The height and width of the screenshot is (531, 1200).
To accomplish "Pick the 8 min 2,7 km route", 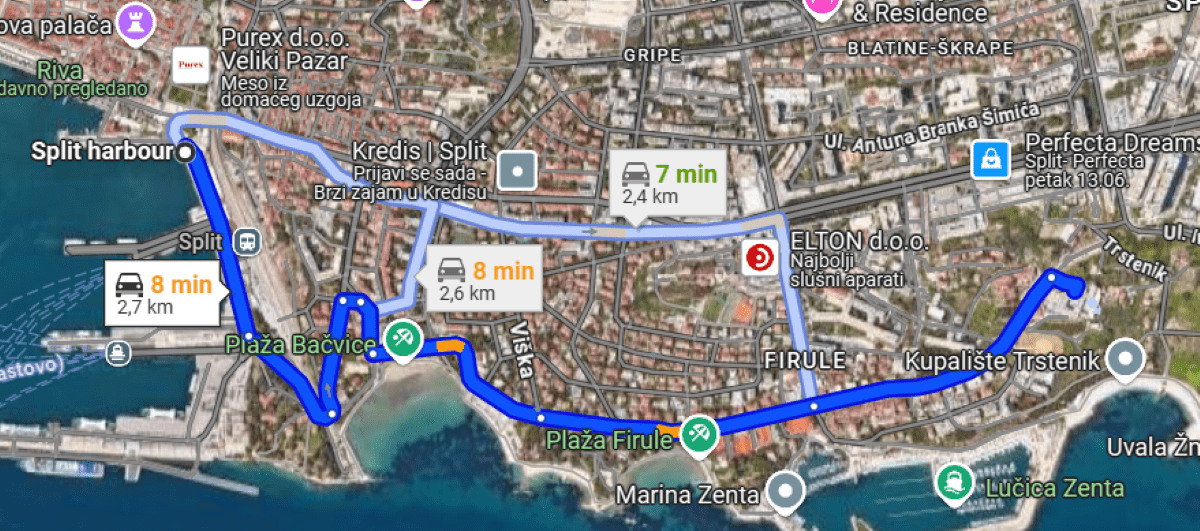I will click(162, 292).
